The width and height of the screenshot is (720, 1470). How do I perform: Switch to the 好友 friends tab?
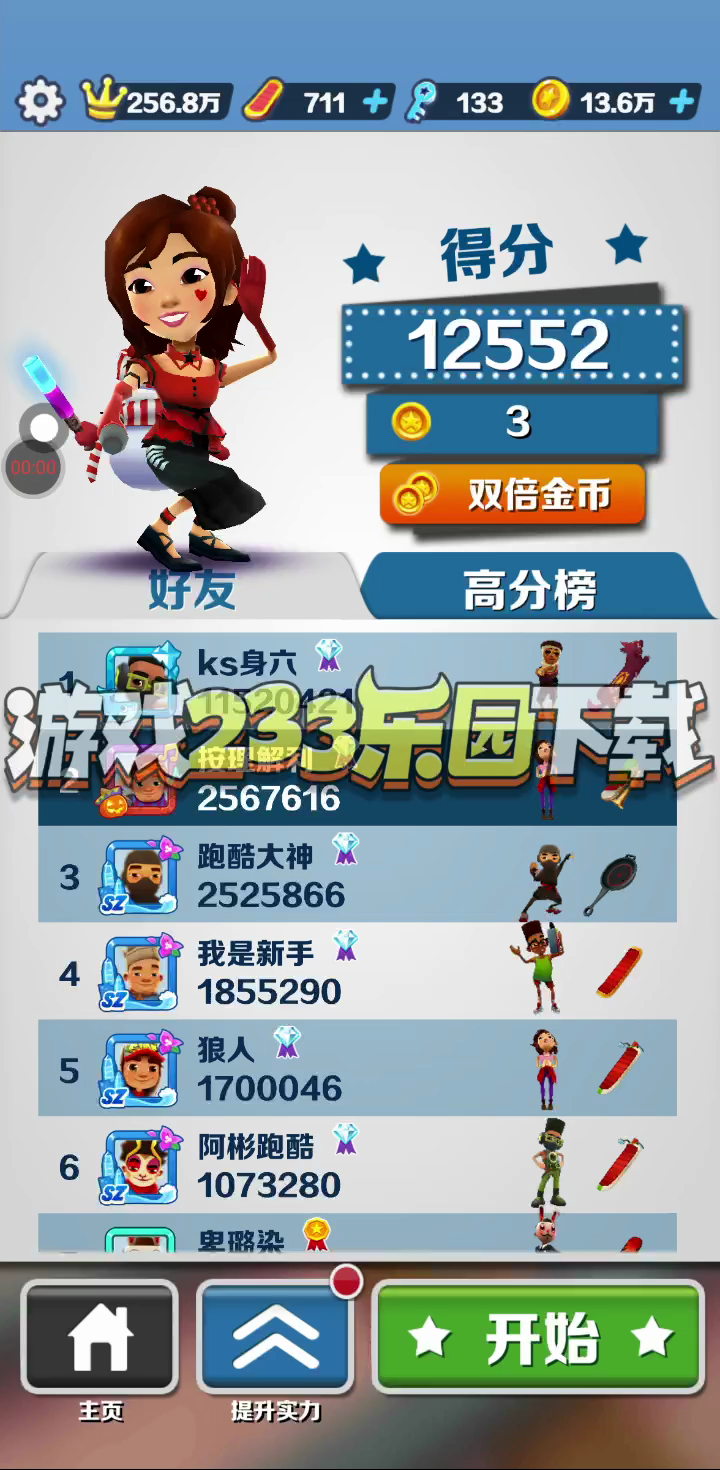190,588
